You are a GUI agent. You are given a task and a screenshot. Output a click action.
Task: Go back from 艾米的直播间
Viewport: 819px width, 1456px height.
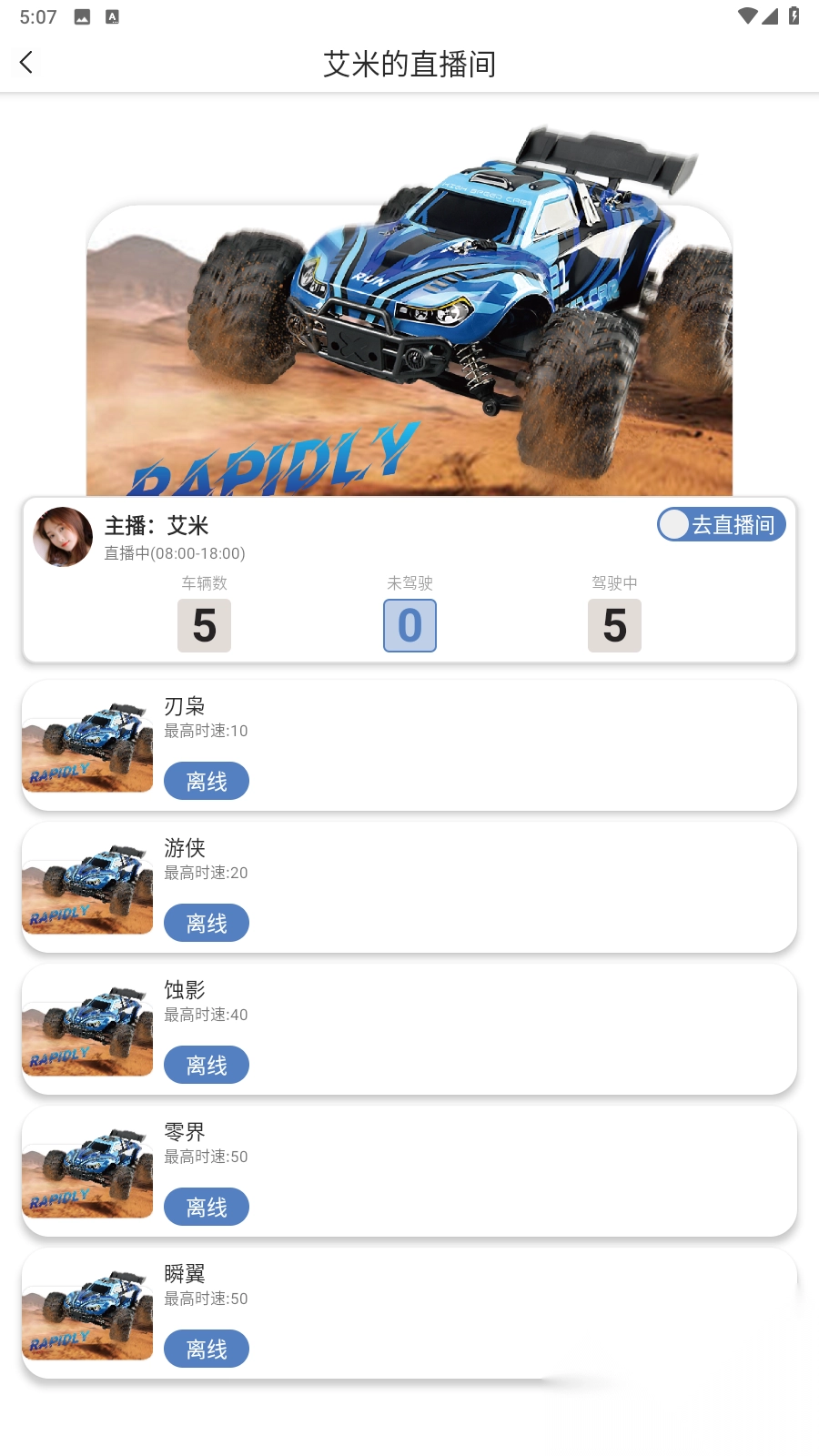point(26,63)
